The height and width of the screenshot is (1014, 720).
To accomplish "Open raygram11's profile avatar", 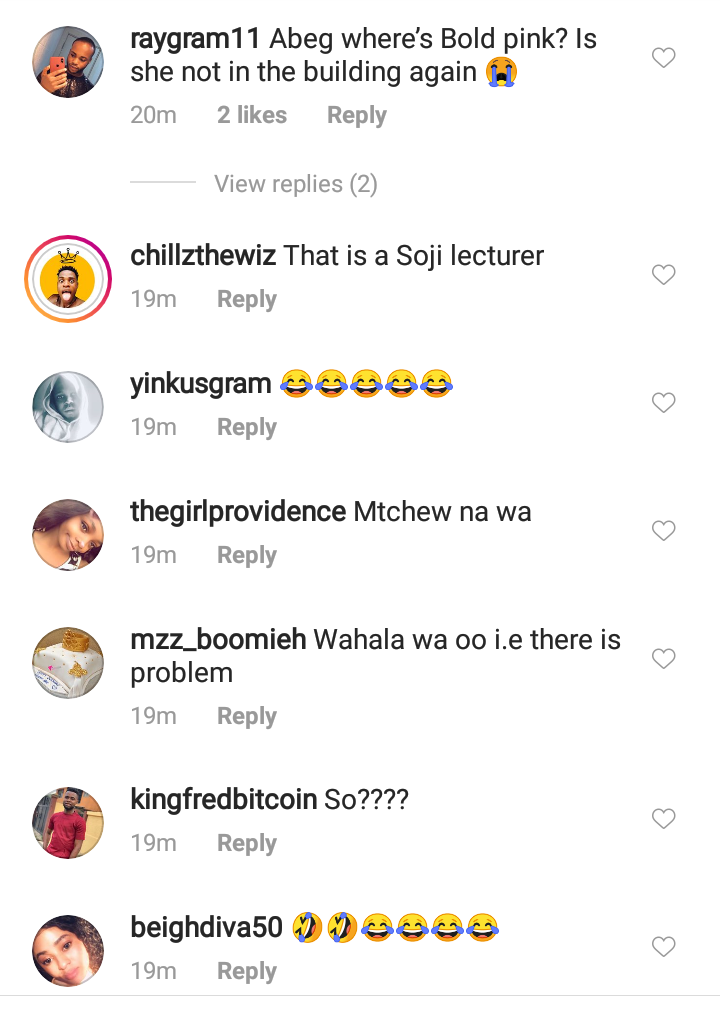I will (x=68, y=62).
